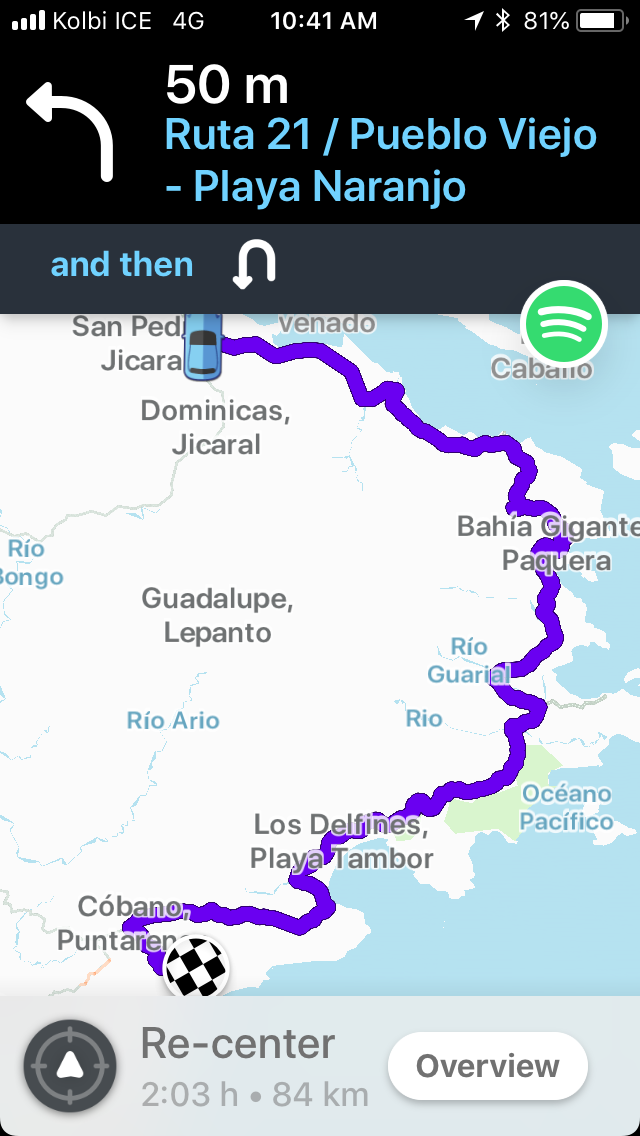Re-center the map on your location
The image size is (640, 1136).
(x=69, y=1066)
